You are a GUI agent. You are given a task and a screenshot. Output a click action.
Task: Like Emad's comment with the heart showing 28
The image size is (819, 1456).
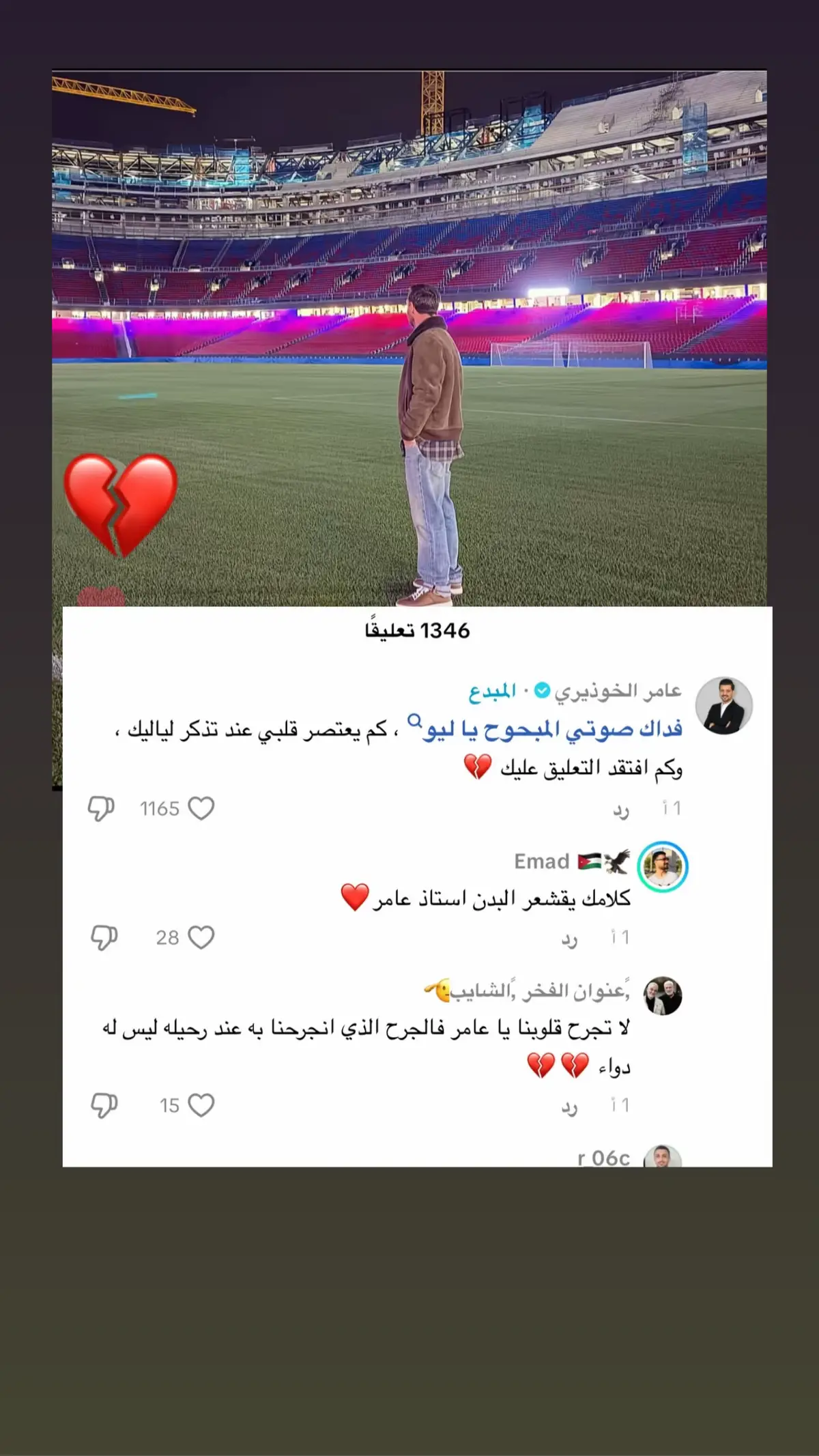click(202, 937)
